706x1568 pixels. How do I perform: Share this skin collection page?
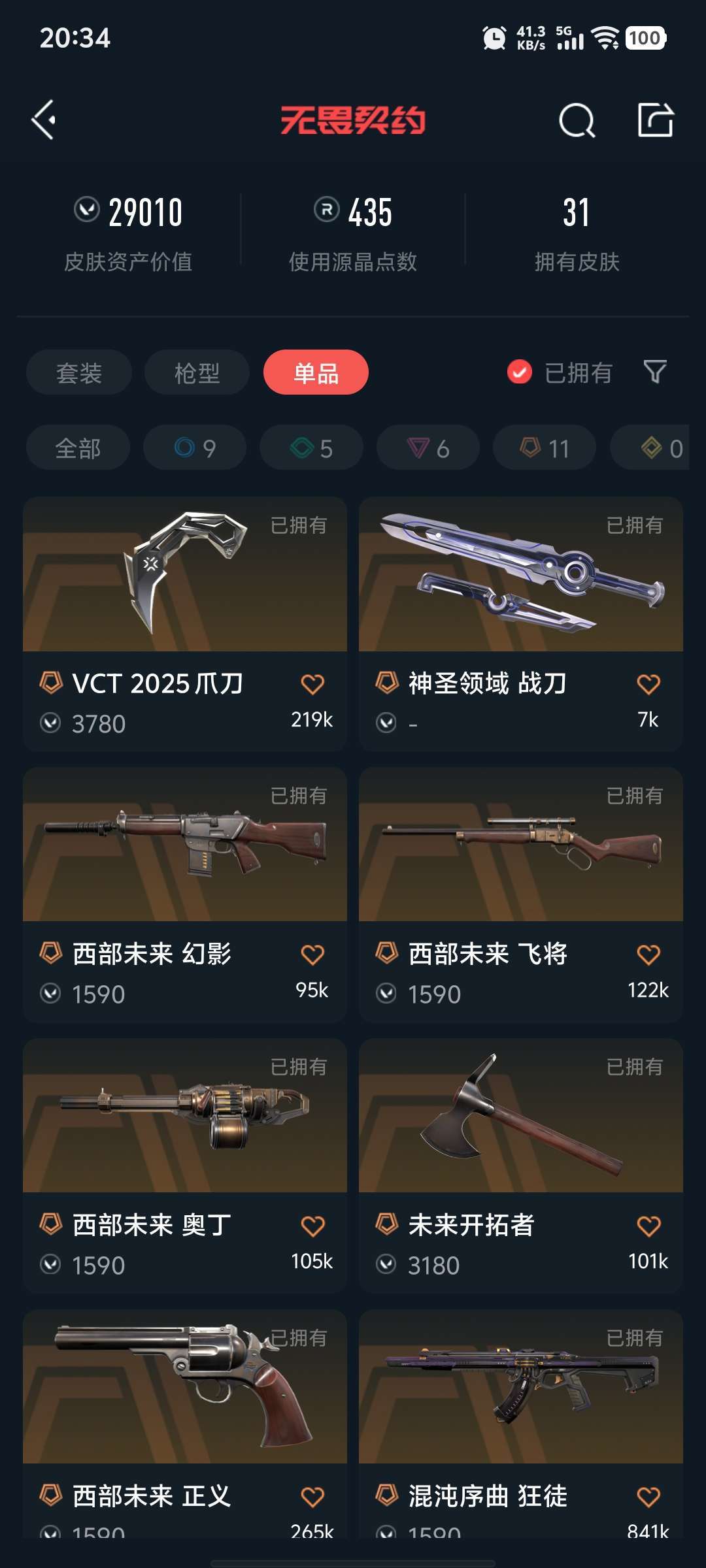655,120
